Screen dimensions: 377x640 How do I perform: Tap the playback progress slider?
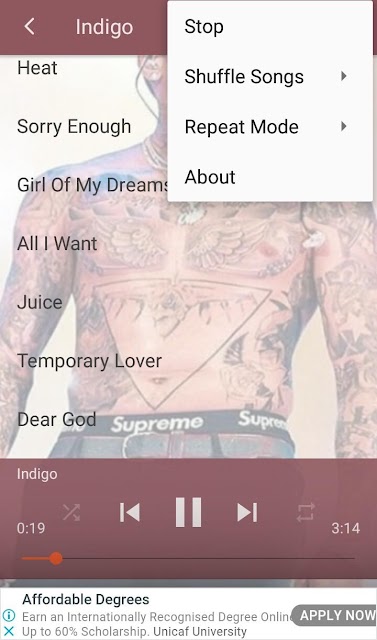click(188, 558)
